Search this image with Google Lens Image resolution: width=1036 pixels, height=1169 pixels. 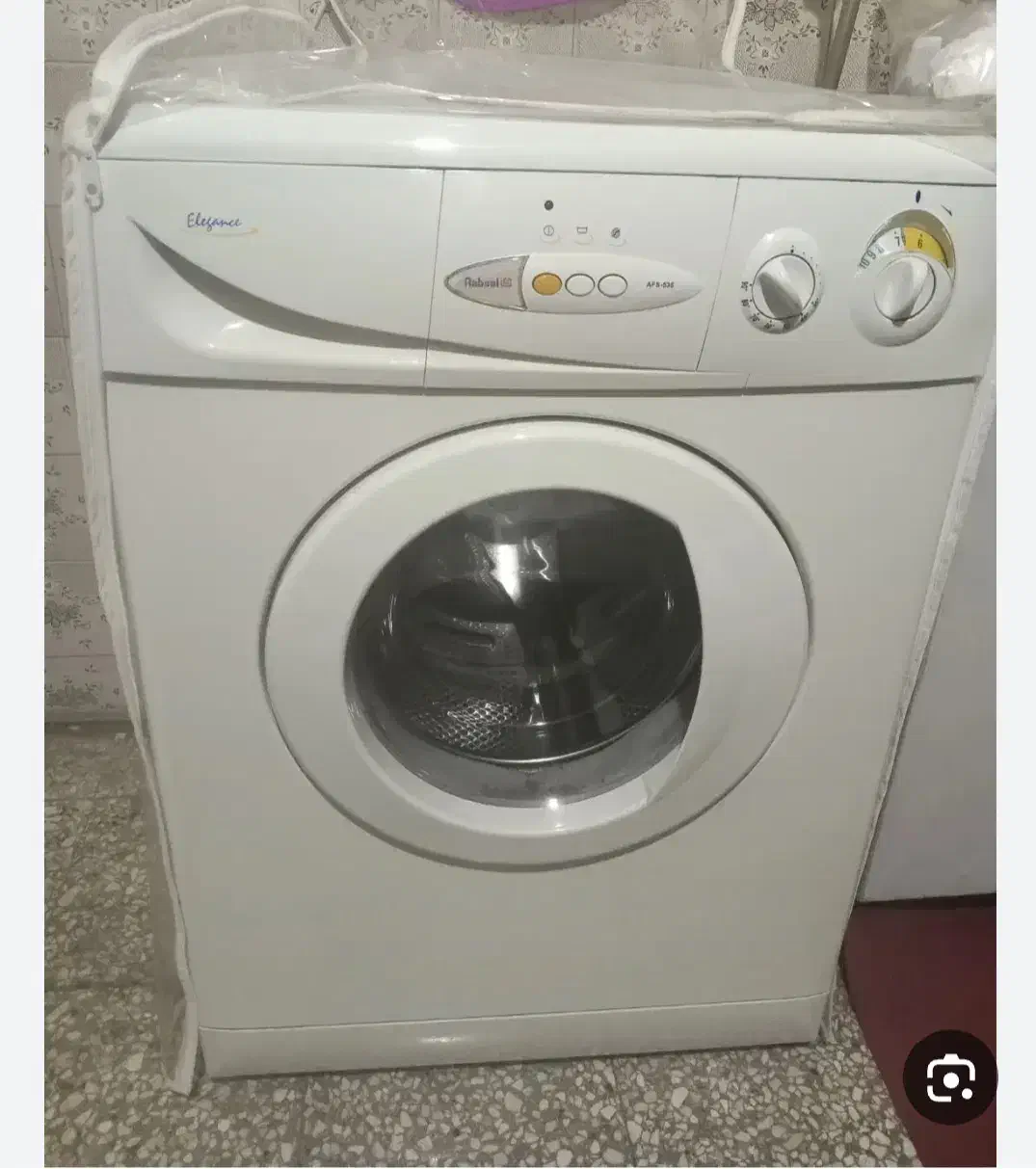coord(949,1077)
